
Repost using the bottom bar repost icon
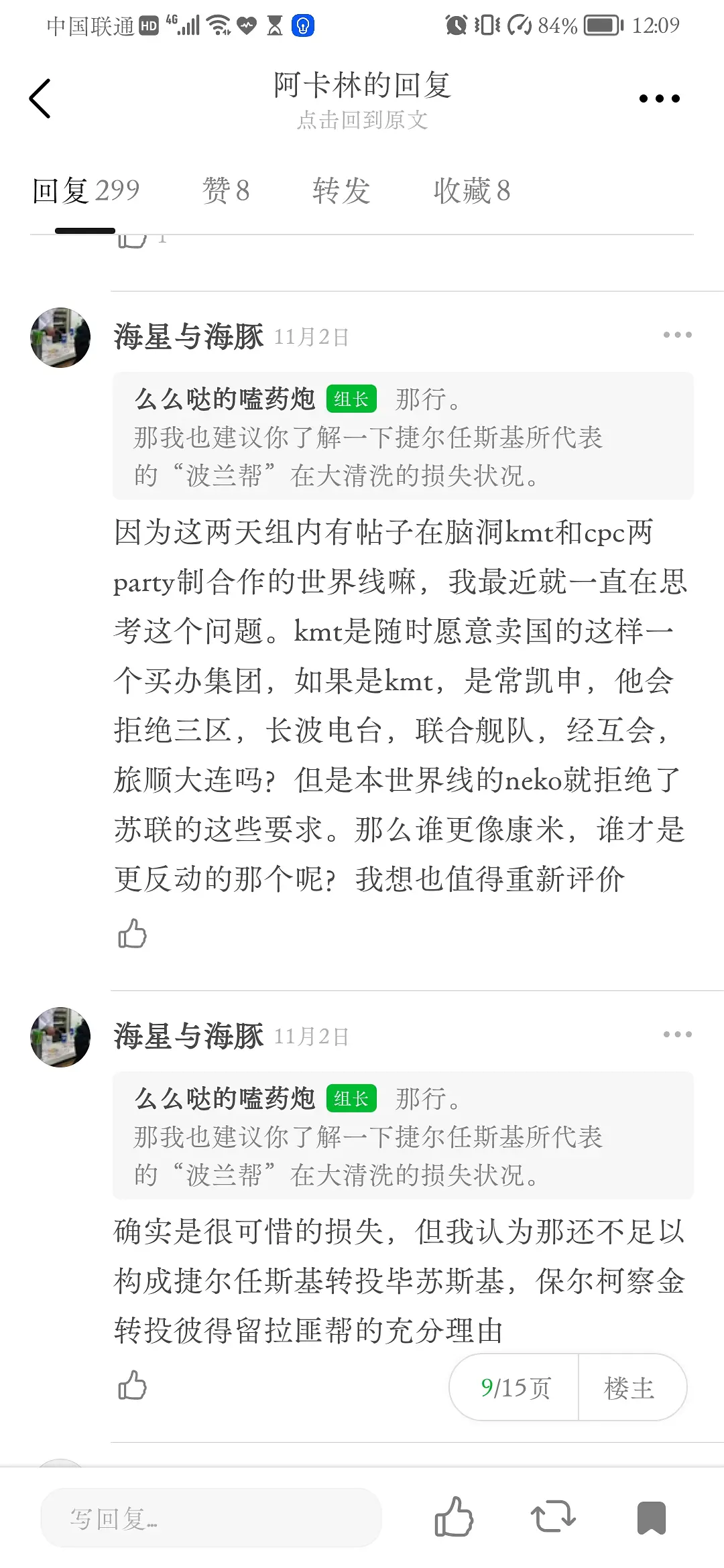click(x=553, y=1517)
